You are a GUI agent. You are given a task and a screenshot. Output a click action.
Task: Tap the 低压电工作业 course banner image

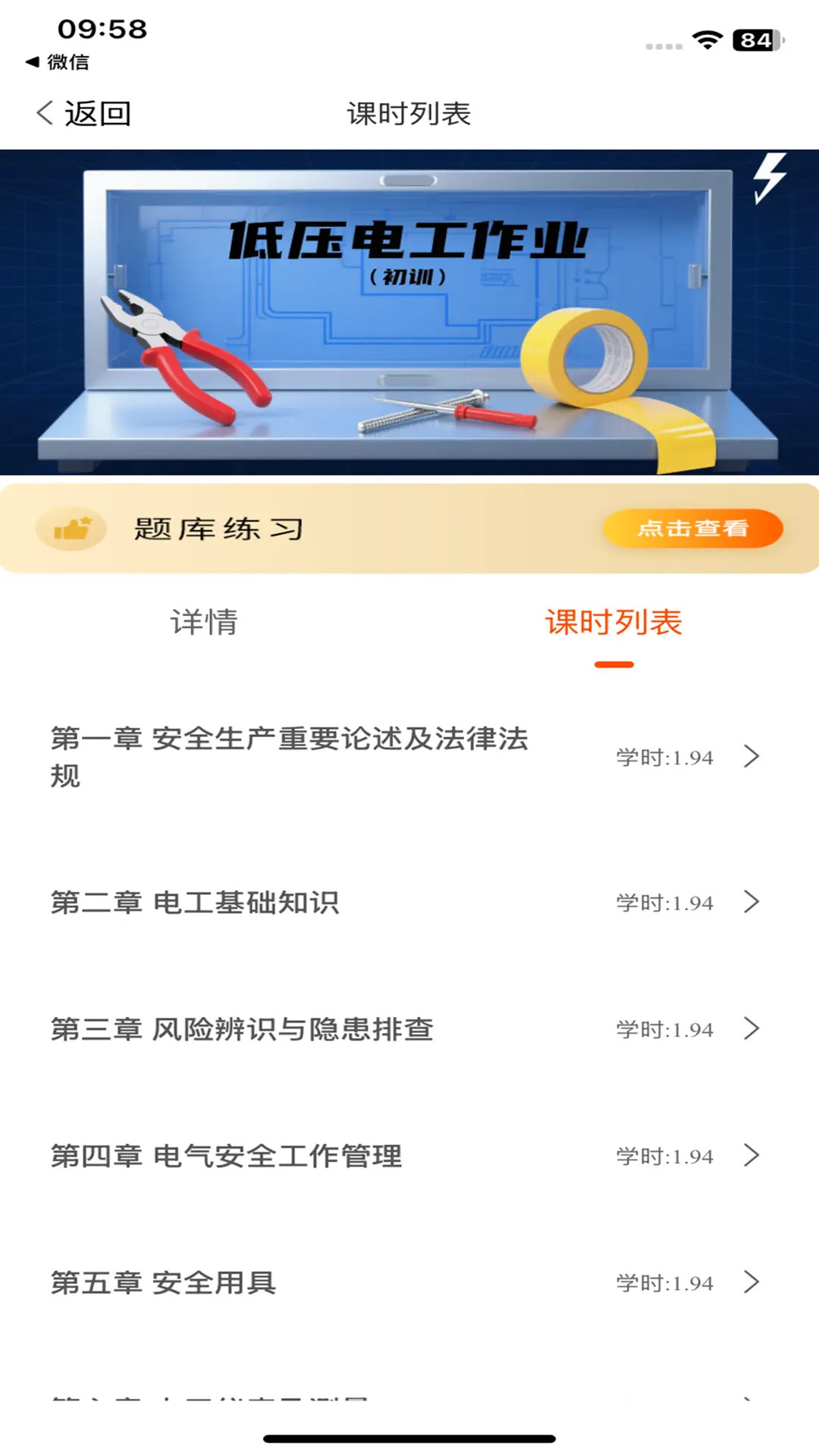pos(409,311)
